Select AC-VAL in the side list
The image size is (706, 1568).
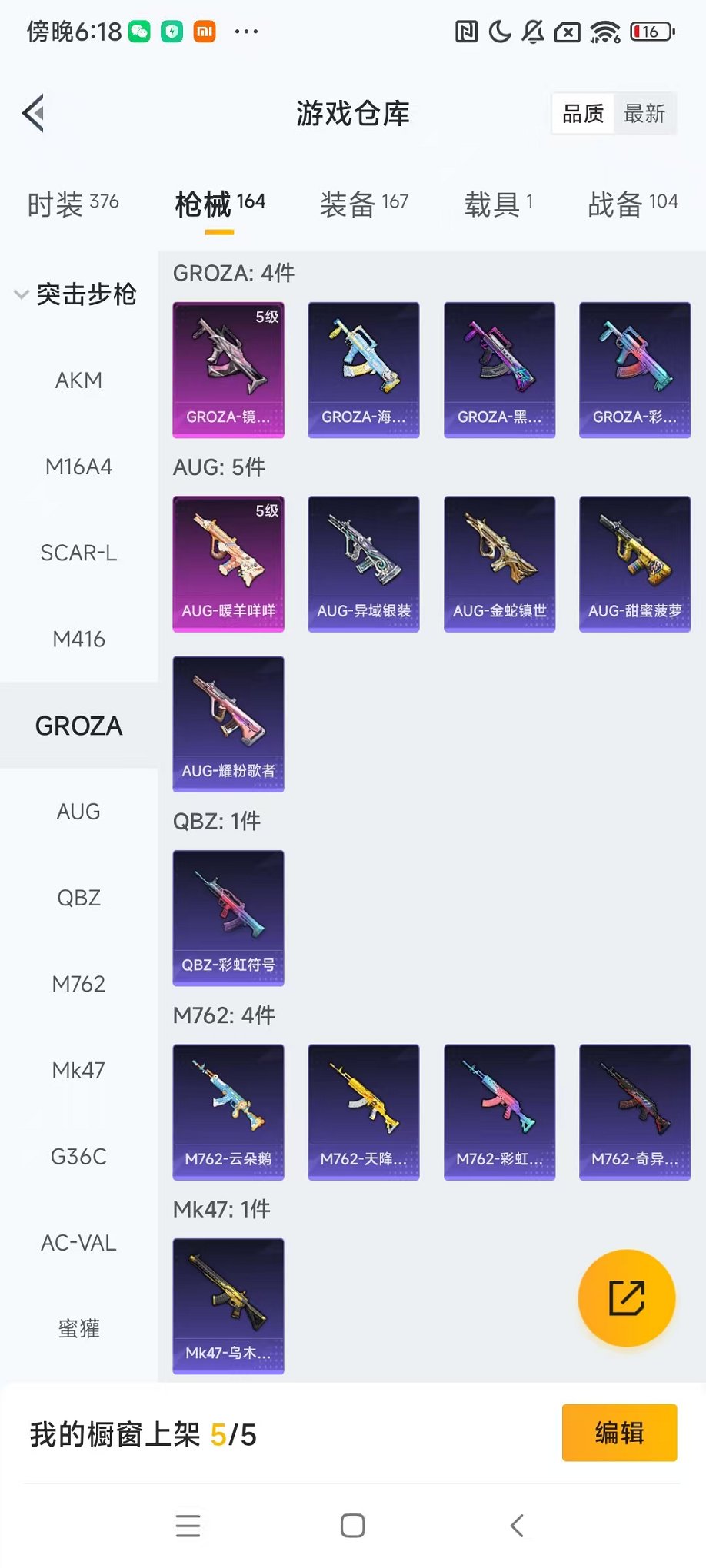pos(78,1243)
